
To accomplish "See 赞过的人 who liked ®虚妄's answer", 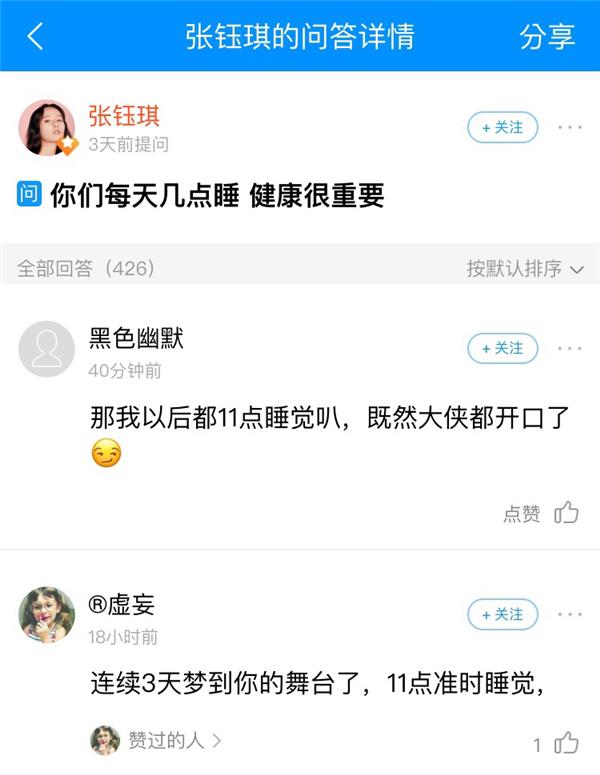I will [165, 741].
